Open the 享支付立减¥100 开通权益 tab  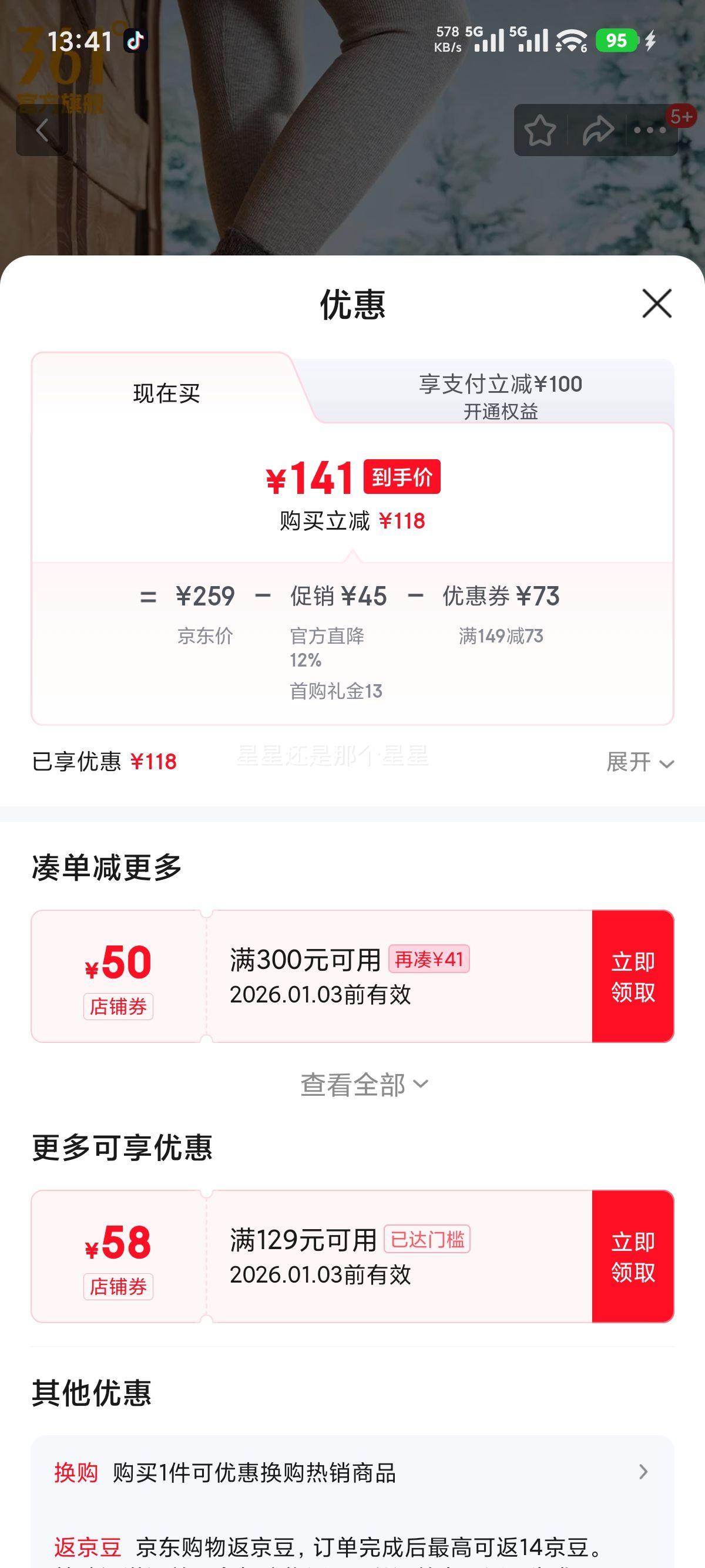click(x=501, y=396)
